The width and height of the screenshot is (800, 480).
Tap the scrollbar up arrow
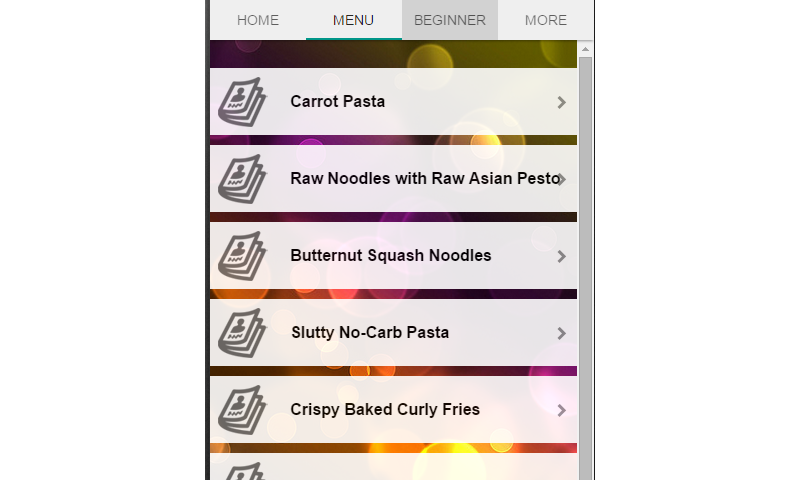[586, 48]
